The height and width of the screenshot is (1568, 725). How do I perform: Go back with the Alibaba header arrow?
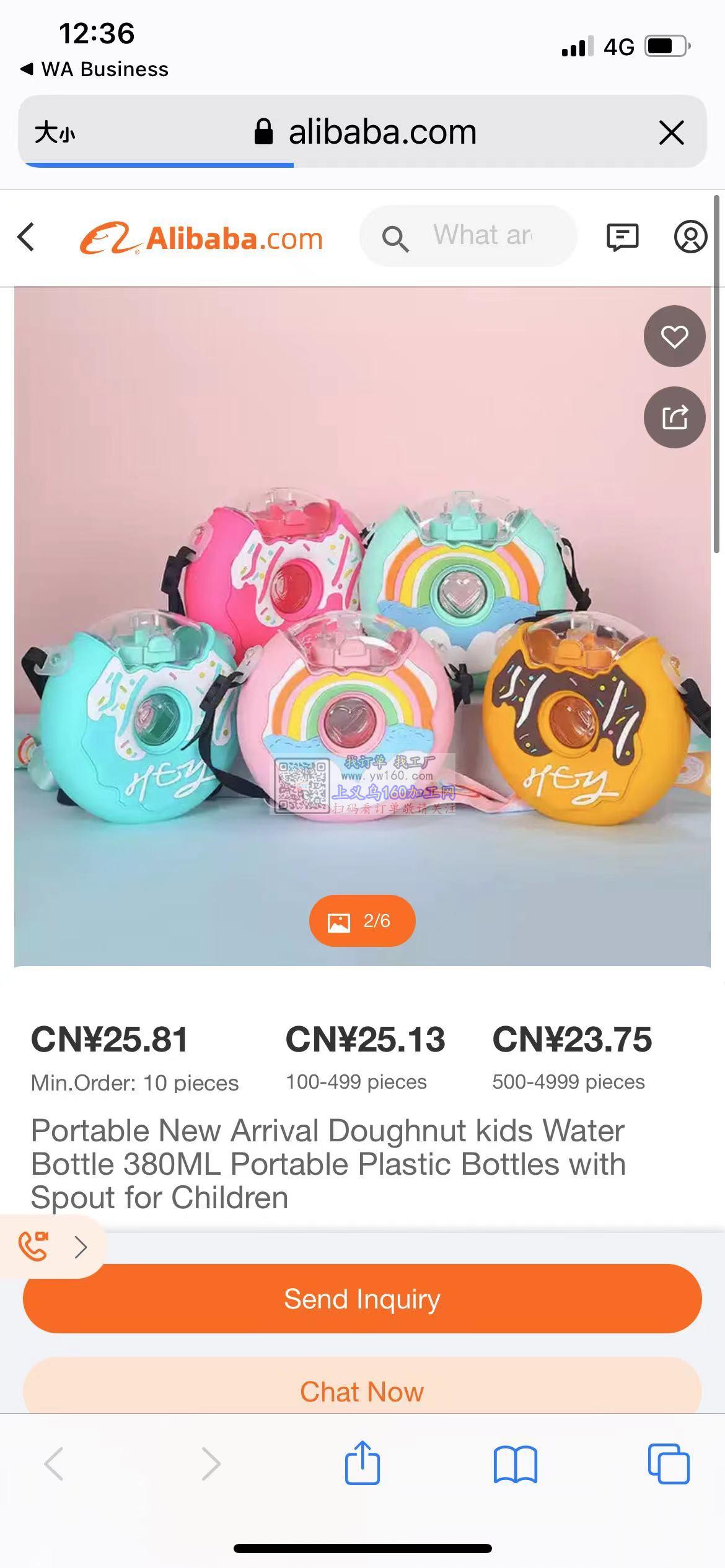(x=26, y=237)
